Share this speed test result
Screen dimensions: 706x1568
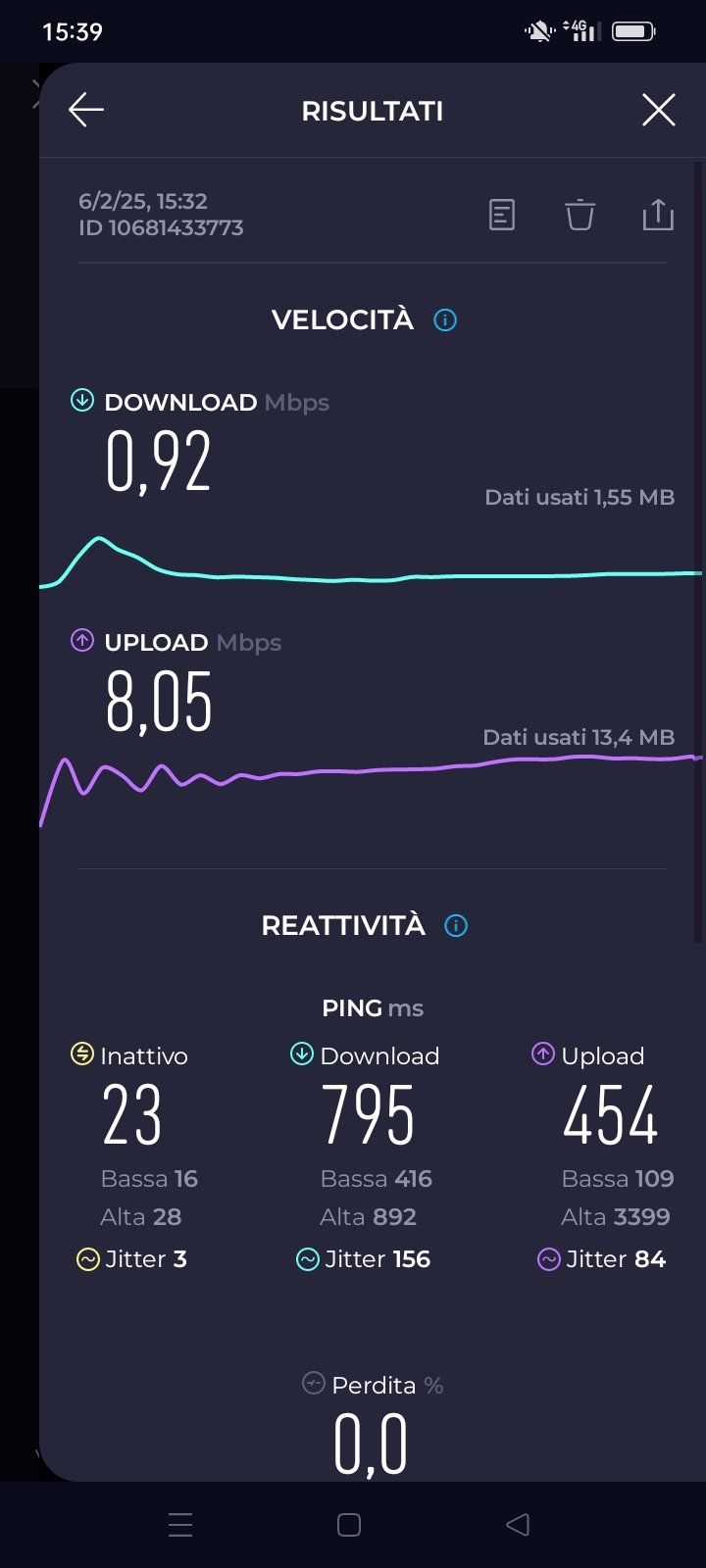click(658, 215)
